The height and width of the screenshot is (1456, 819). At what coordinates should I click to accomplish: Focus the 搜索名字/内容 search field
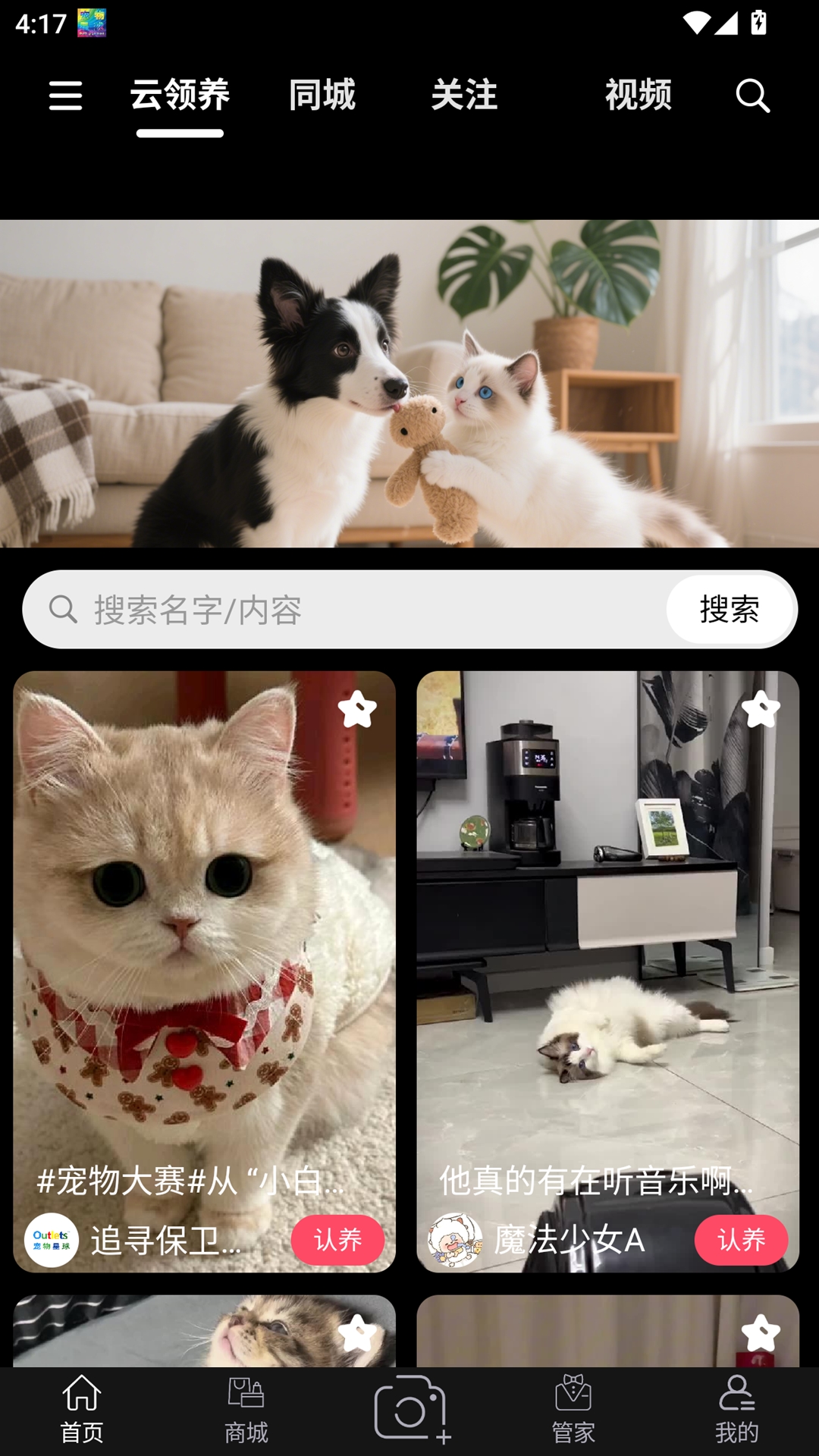[x=364, y=610]
